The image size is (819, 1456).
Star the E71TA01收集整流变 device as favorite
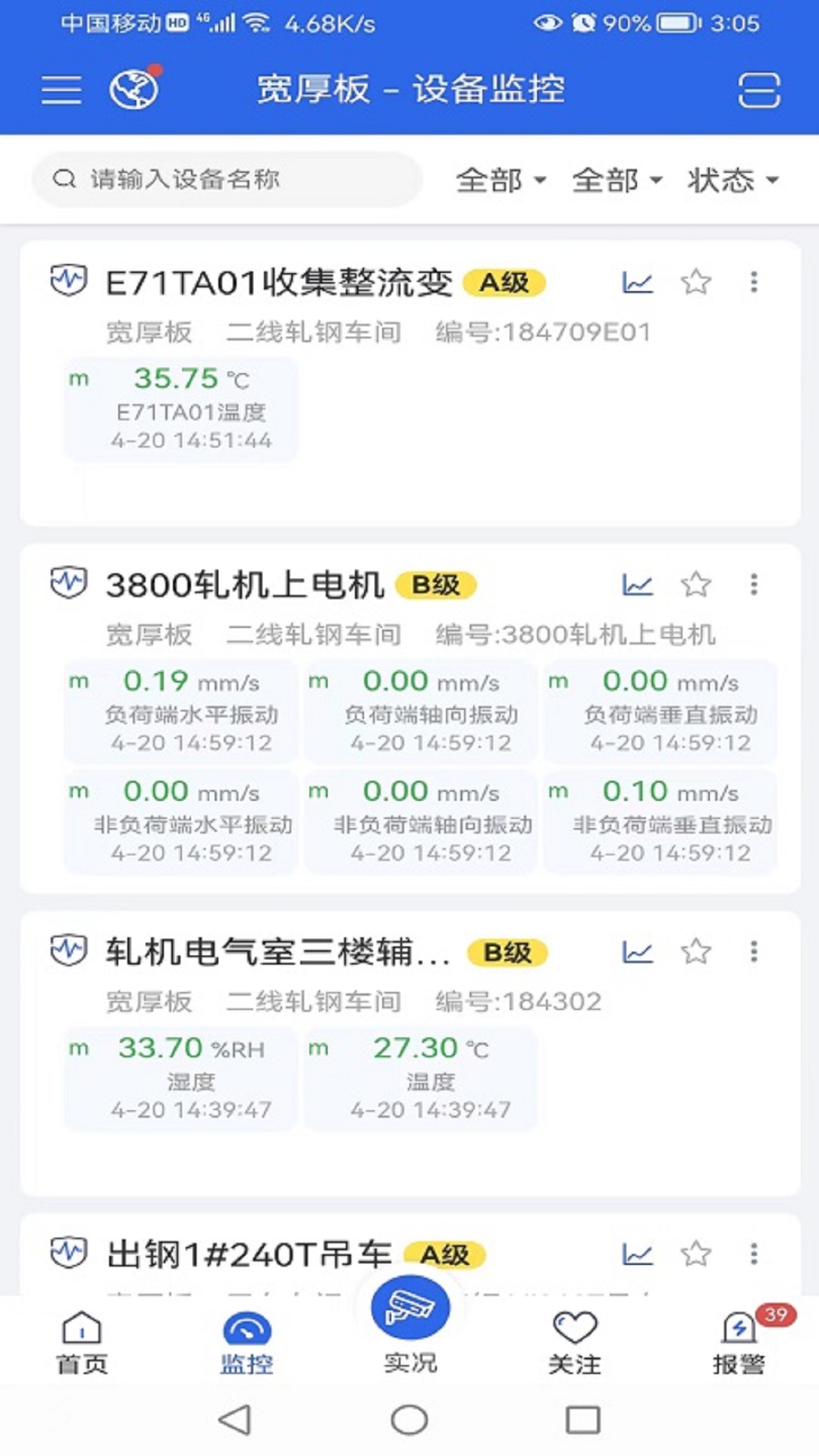[697, 281]
